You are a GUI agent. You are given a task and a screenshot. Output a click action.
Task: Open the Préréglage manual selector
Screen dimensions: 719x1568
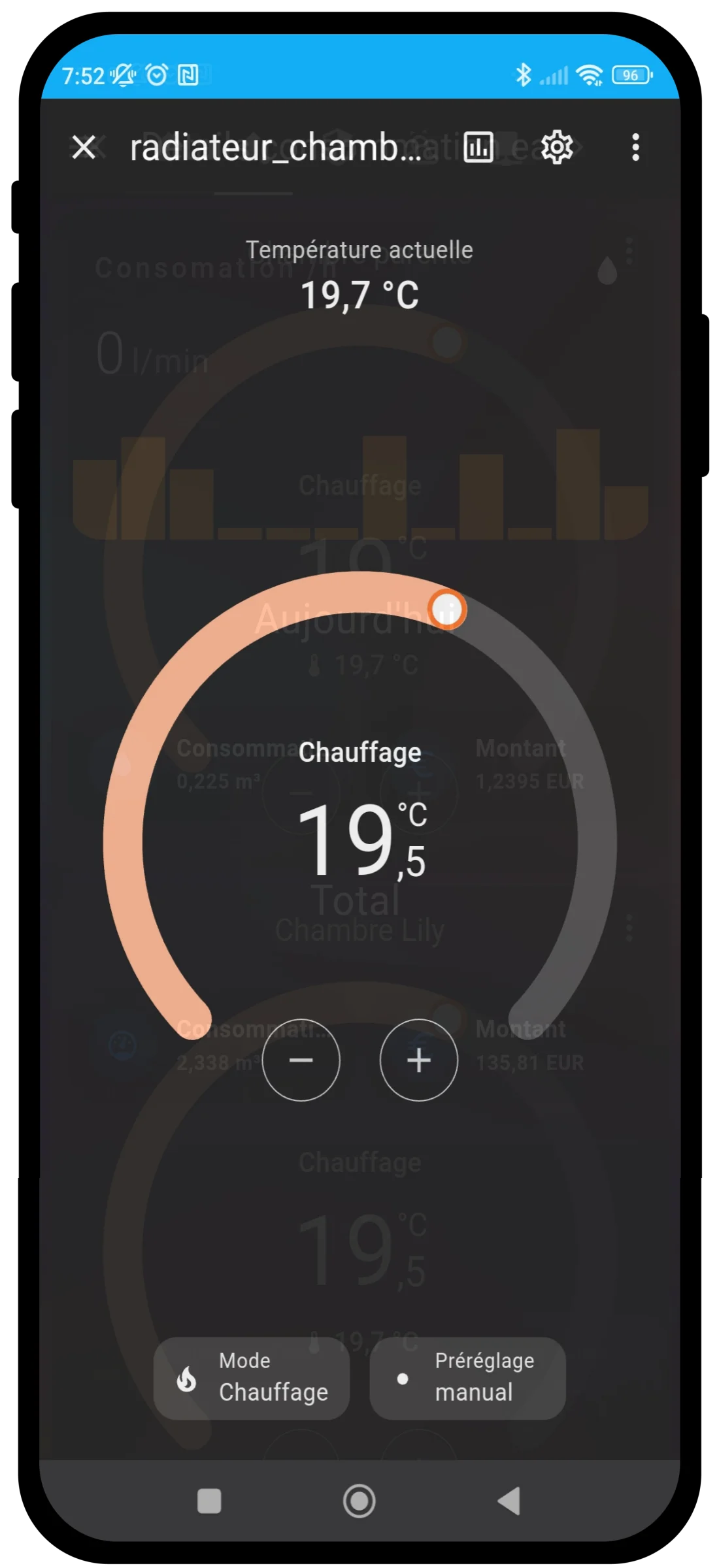[x=467, y=1379]
